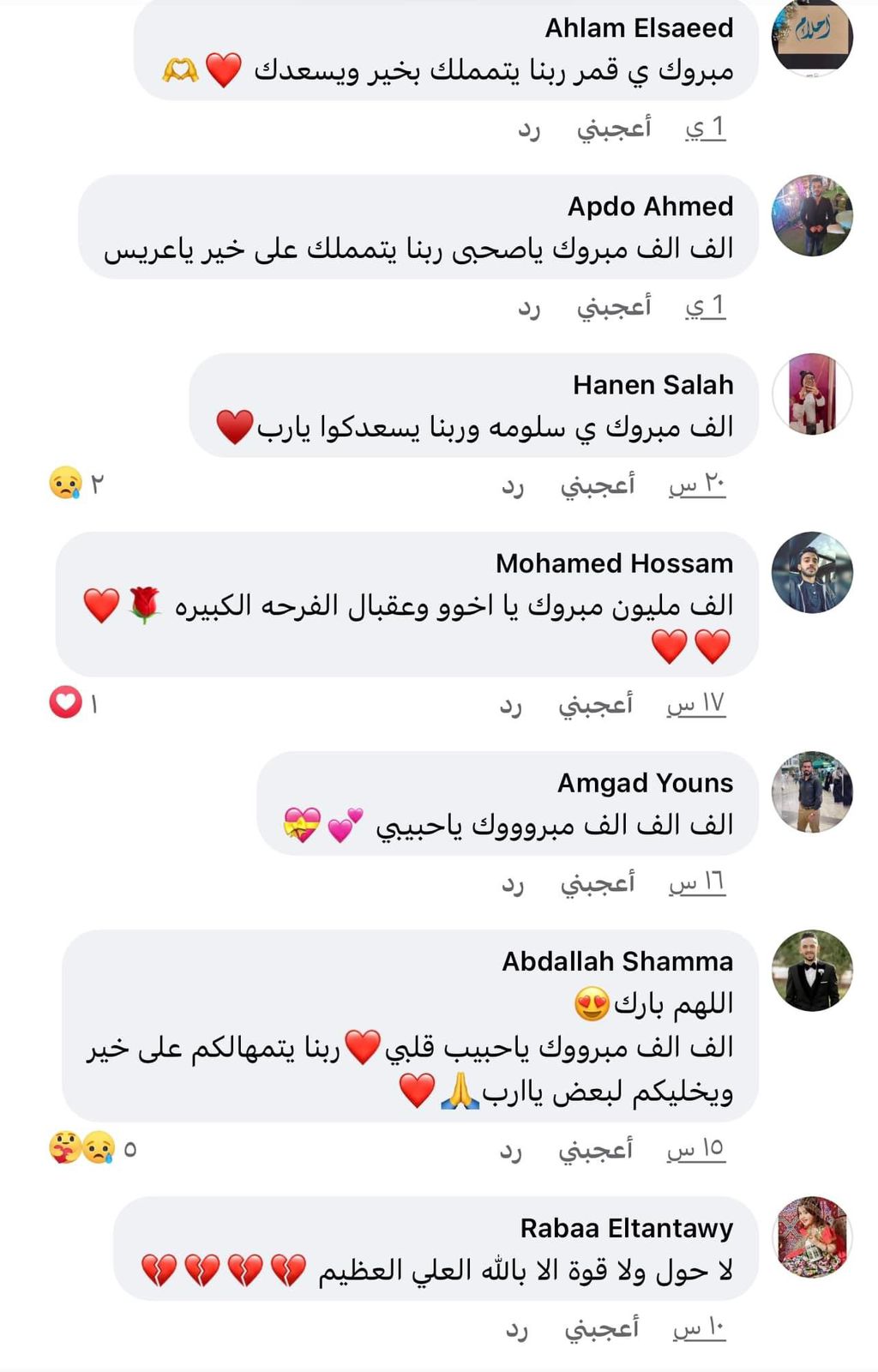This screenshot has height=1372, width=878.
Task: Like Mohamed Hossam's comment
Action: [595, 705]
